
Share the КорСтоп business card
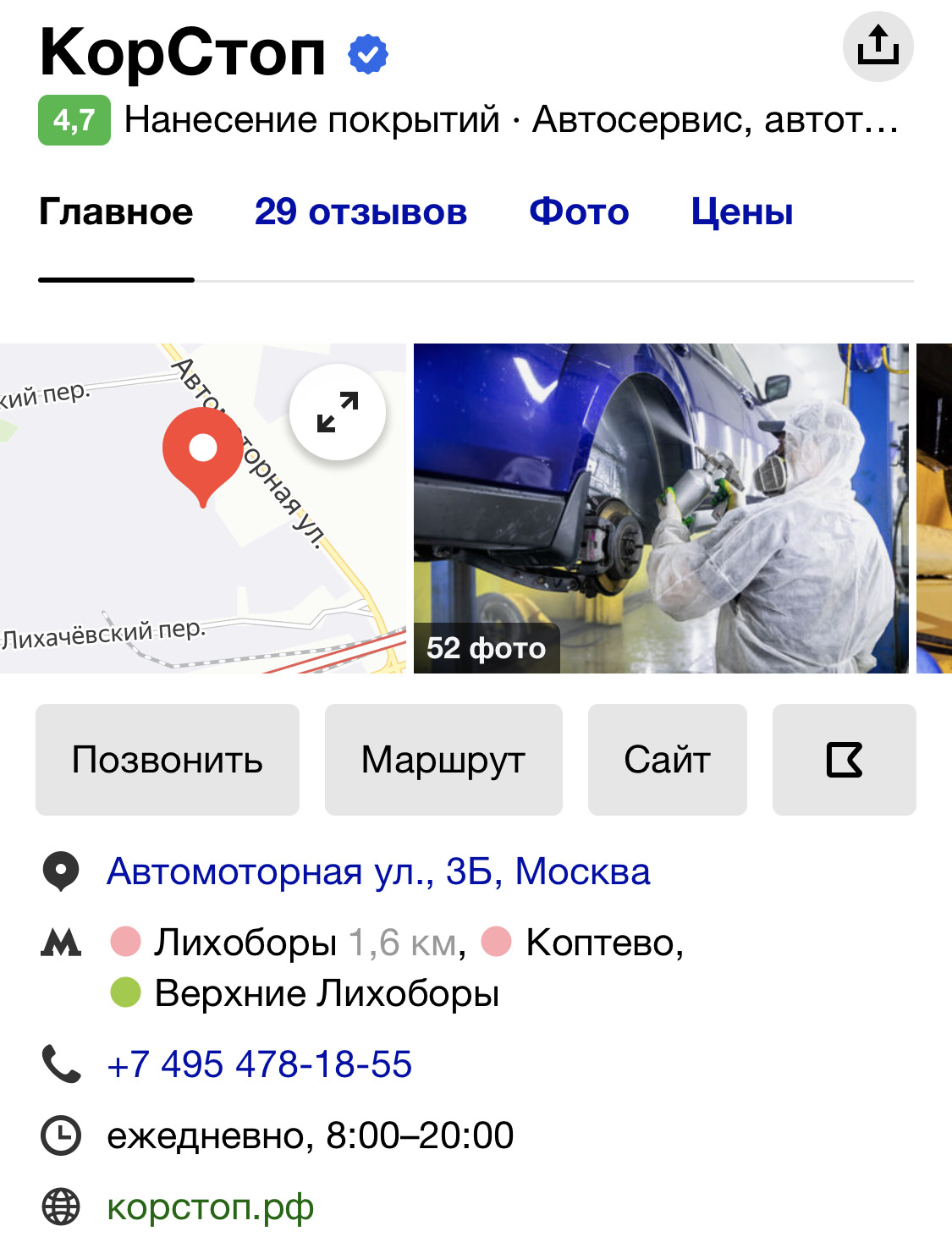[878, 47]
